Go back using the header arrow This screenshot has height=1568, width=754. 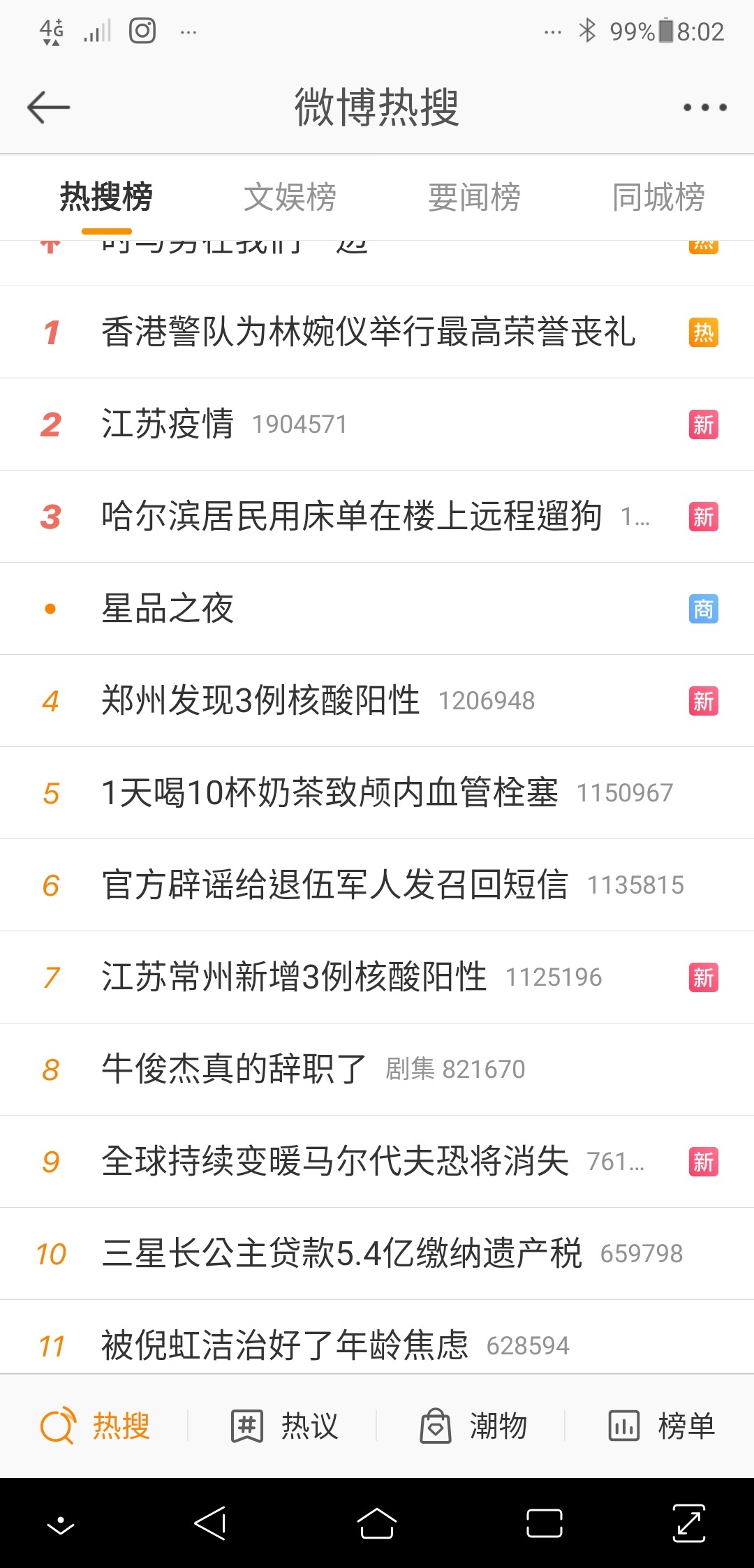tap(48, 108)
